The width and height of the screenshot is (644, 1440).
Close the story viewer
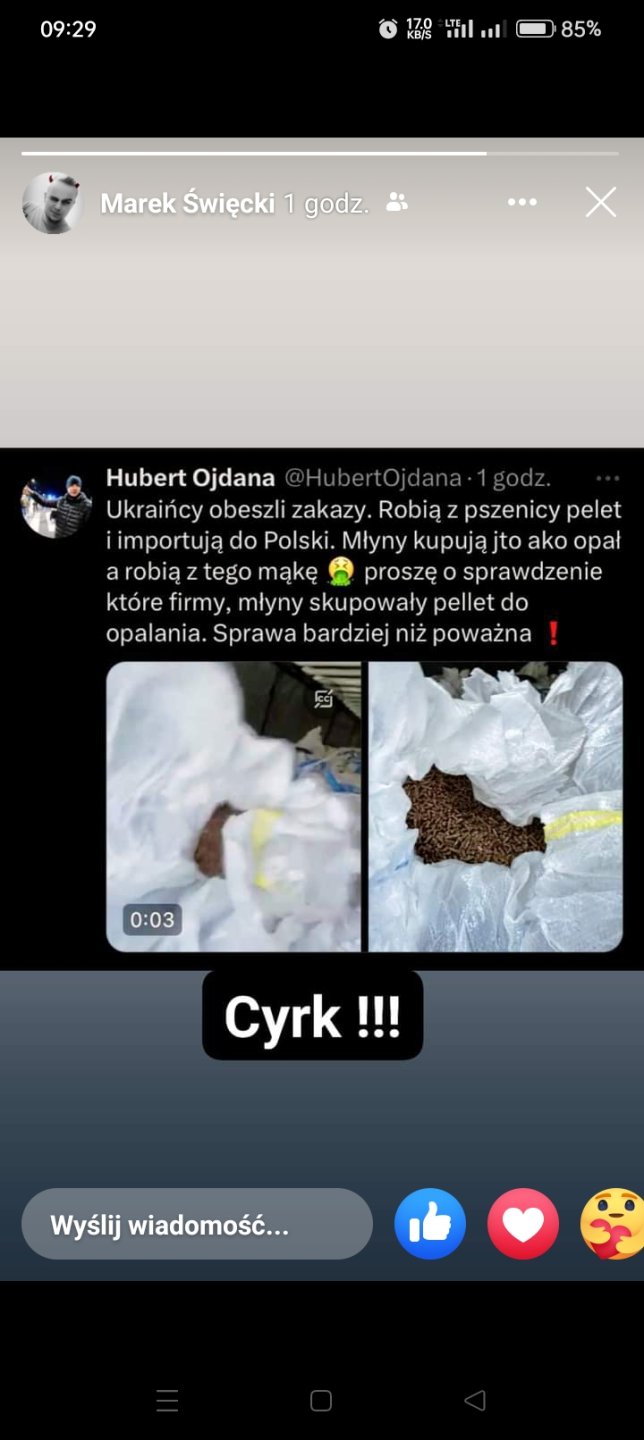point(600,203)
